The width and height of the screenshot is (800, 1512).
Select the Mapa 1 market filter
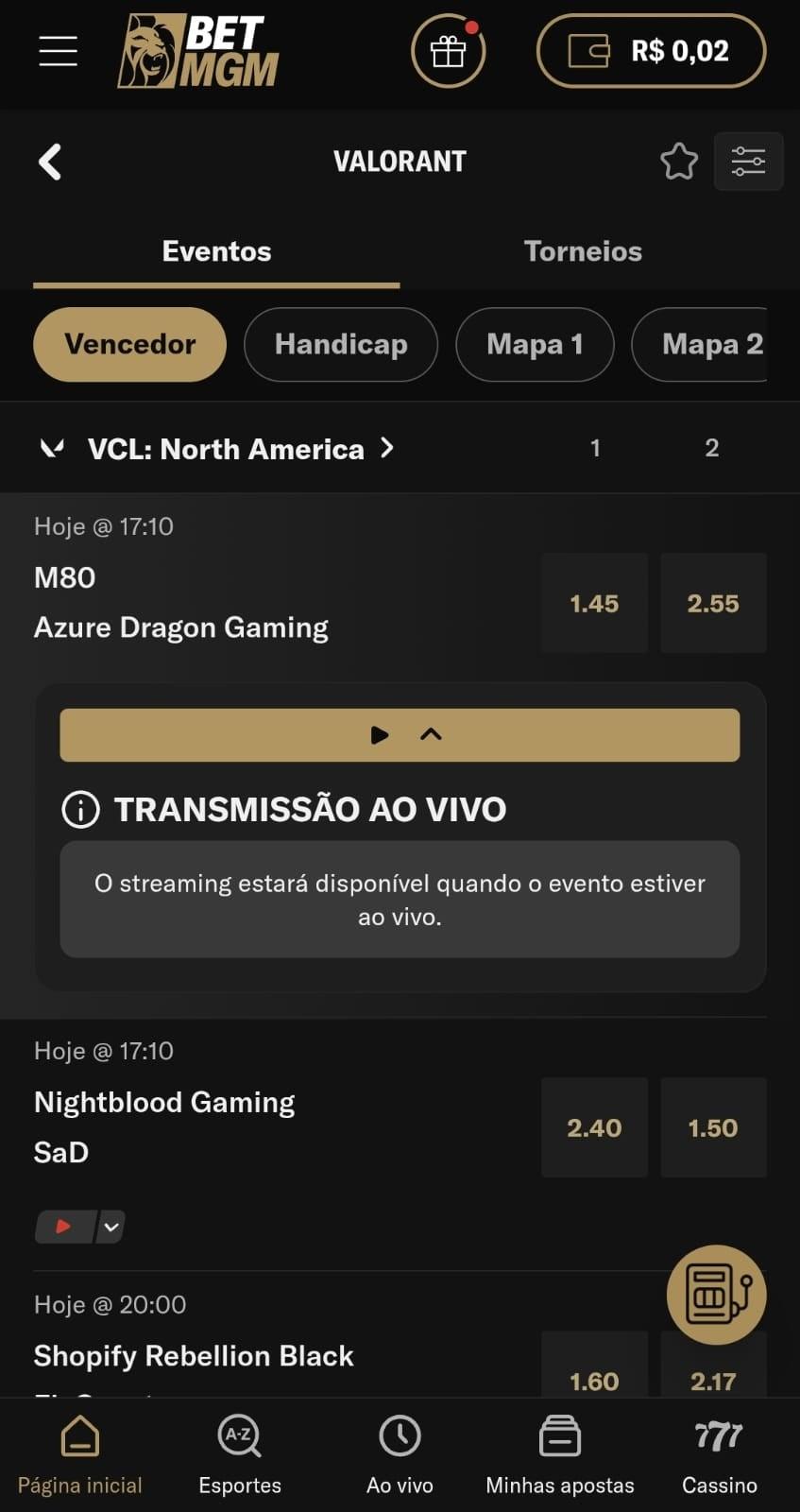[535, 344]
